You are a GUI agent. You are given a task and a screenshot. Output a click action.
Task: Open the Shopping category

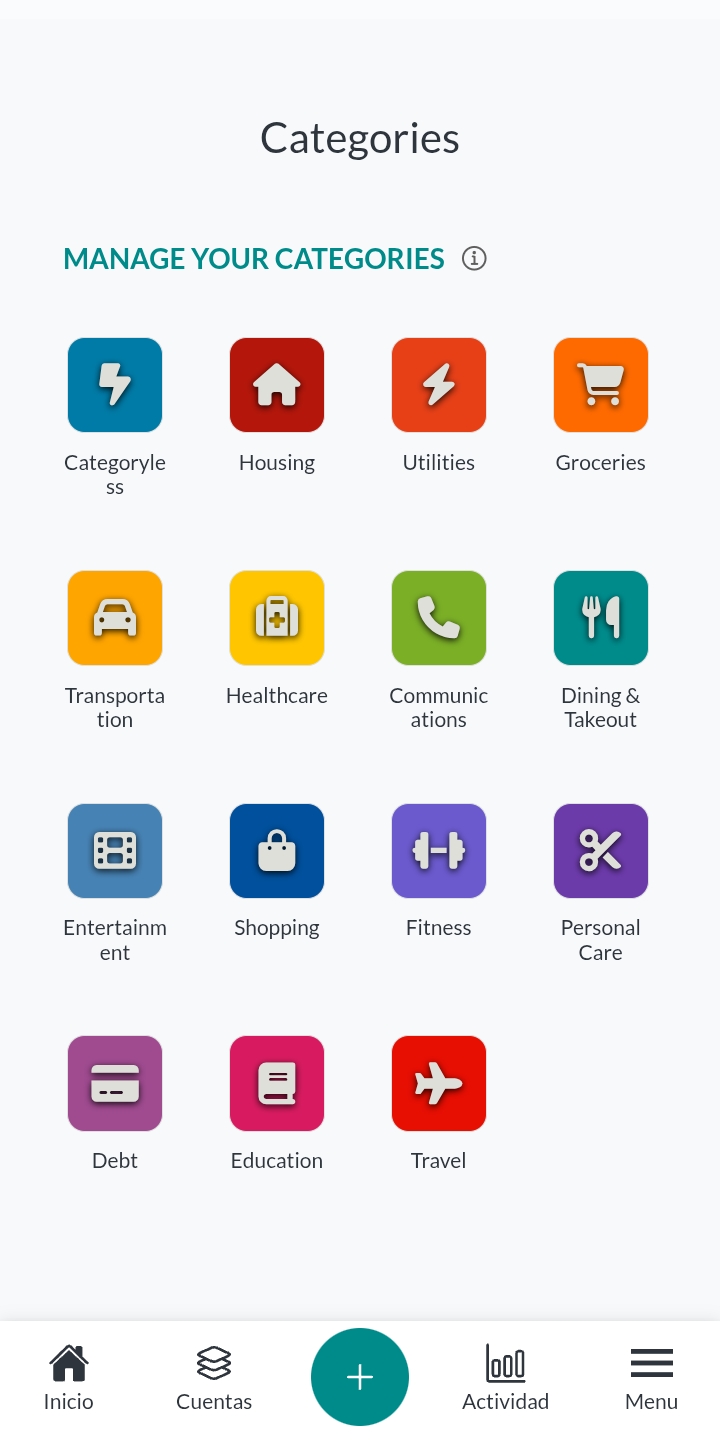tap(277, 851)
